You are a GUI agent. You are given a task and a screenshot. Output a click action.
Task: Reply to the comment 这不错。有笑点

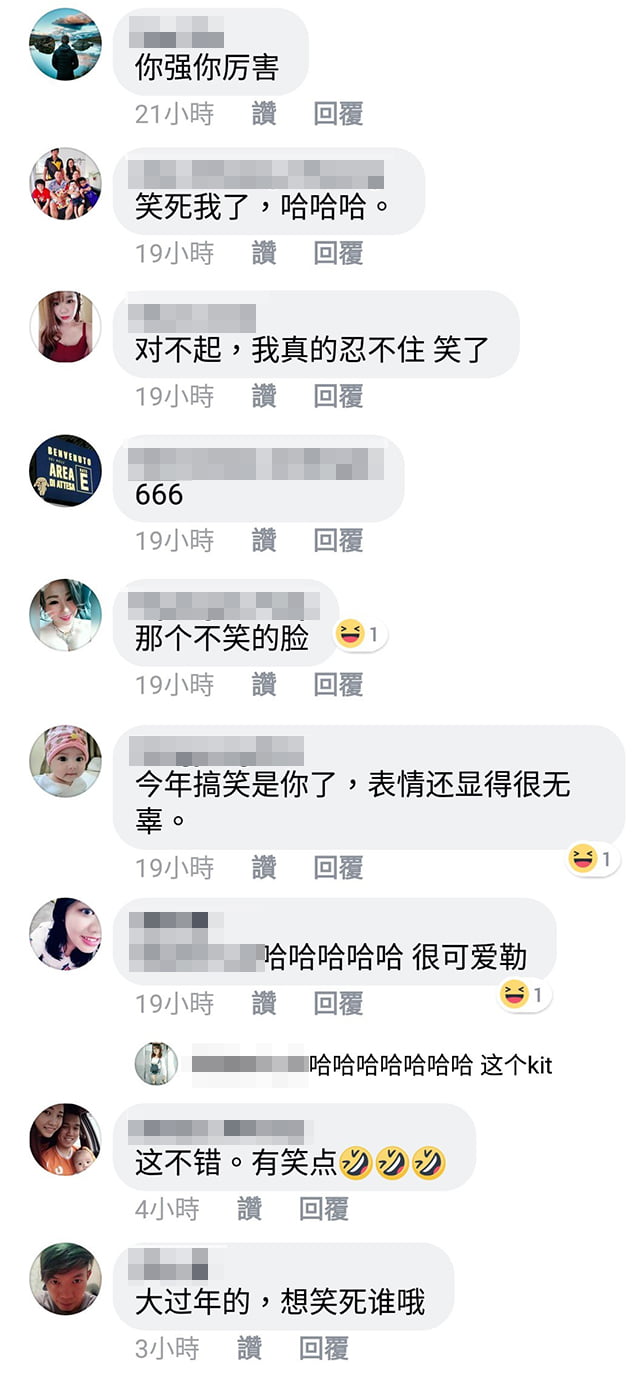tap(324, 1209)
